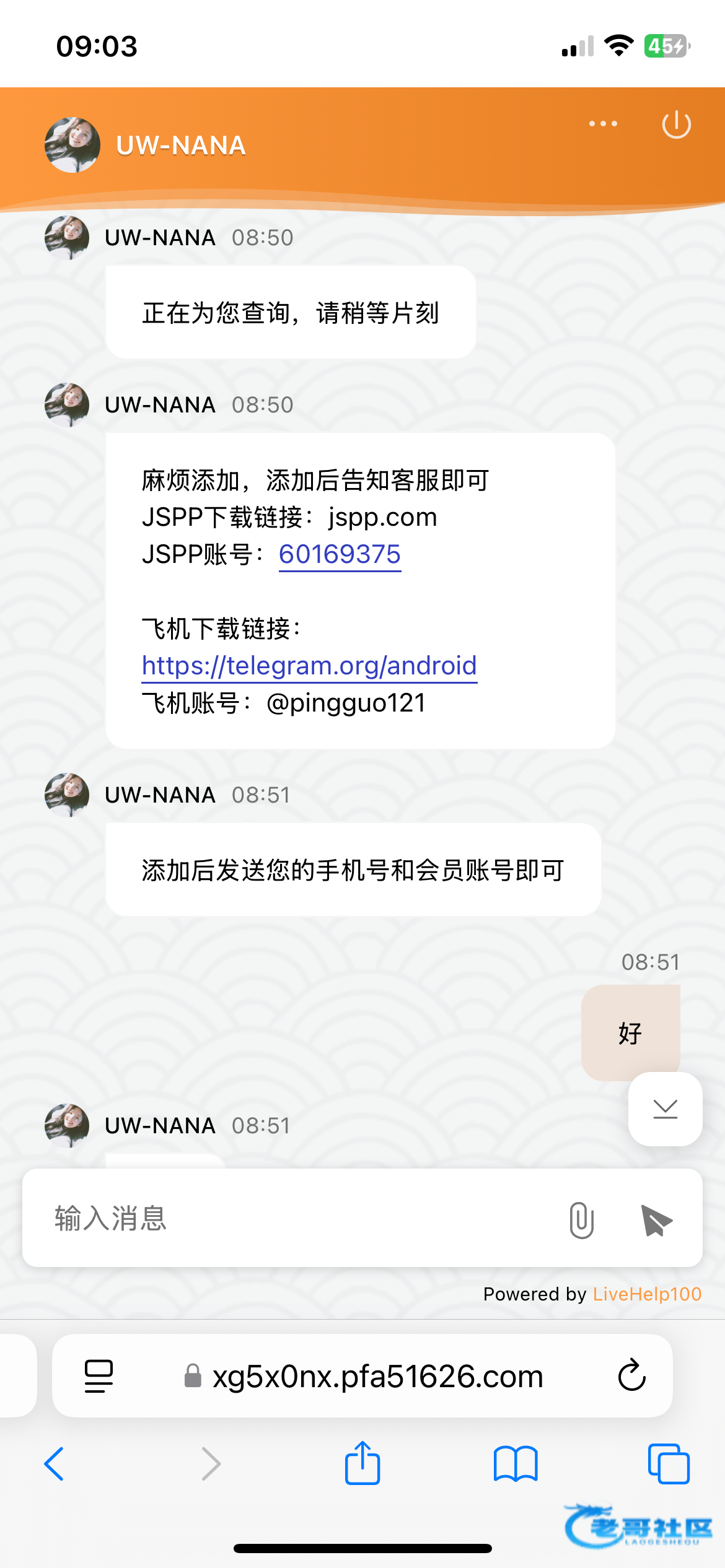Open Safari page settings menu icon
725x1568 pixels.
click(99, 1376)
